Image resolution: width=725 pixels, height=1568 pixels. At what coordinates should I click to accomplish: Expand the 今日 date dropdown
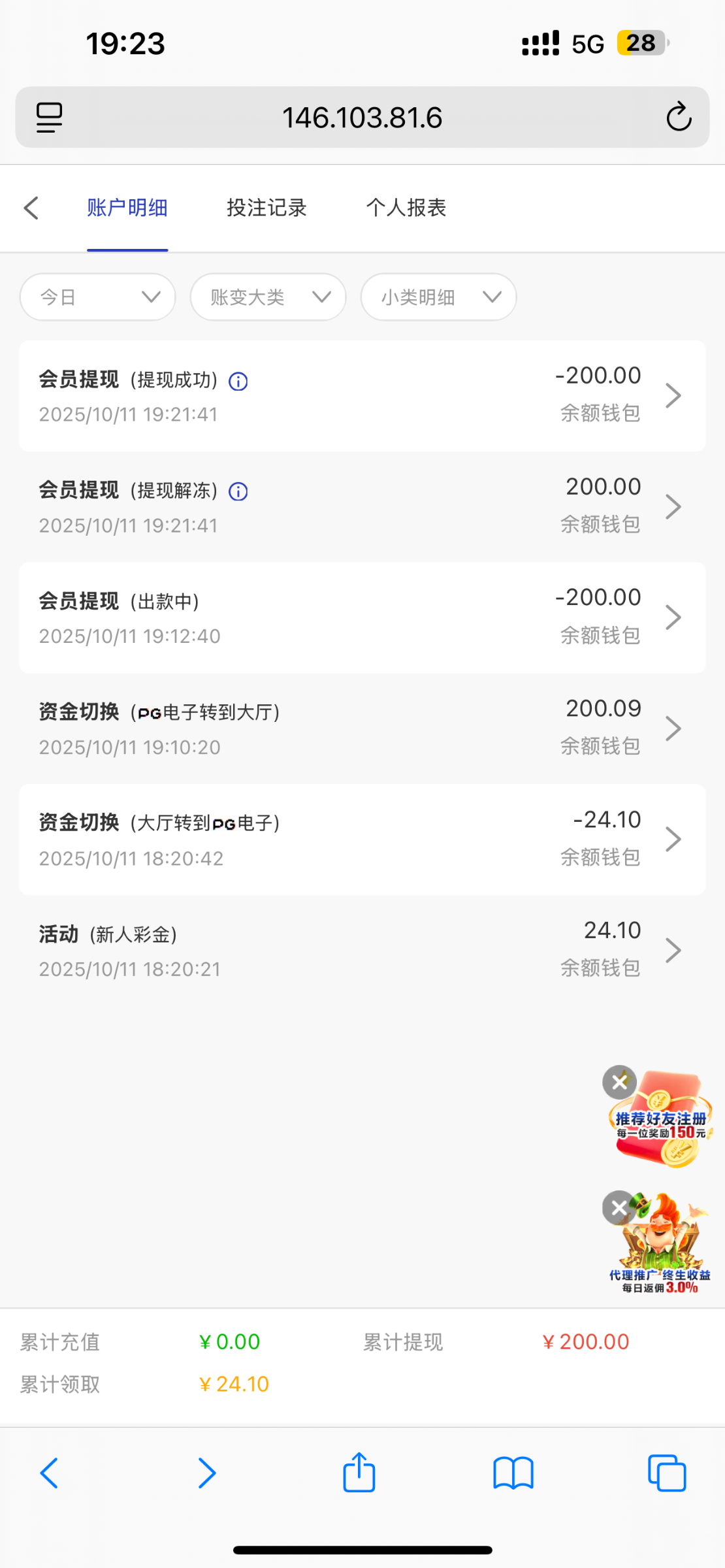point(98,297)
